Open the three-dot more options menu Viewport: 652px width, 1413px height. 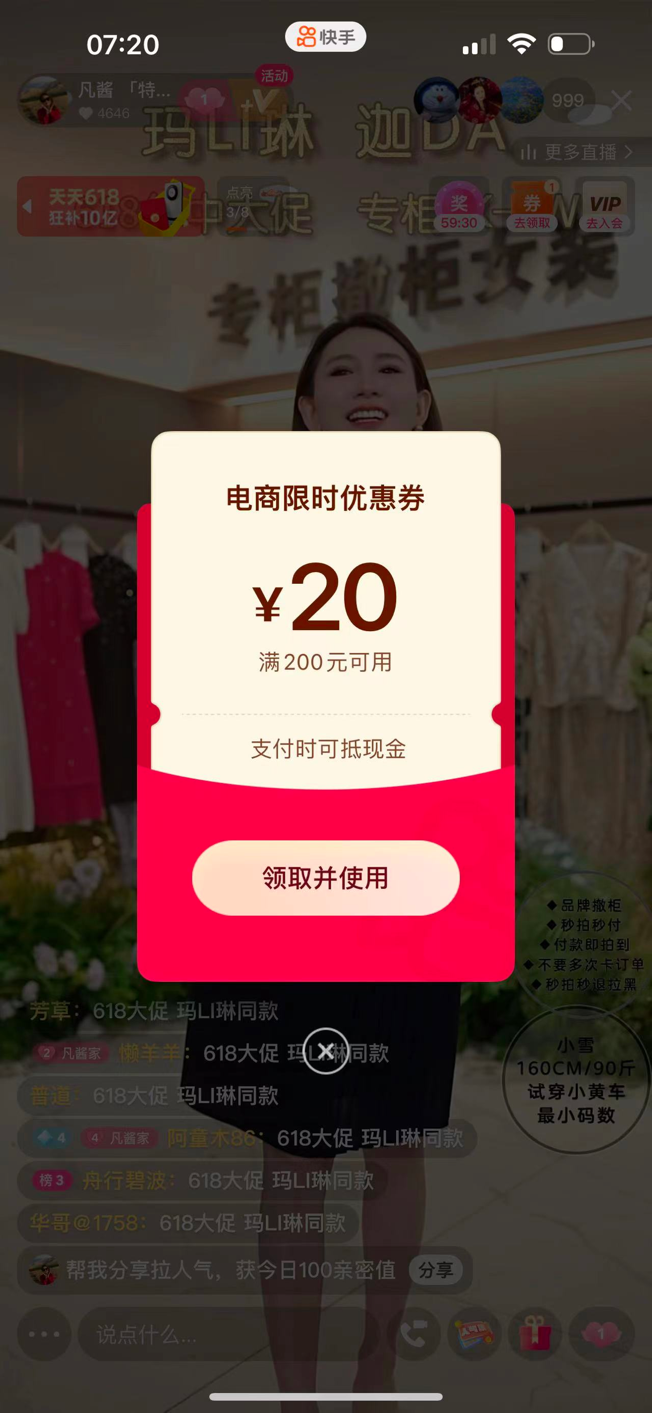point(44,1334)
